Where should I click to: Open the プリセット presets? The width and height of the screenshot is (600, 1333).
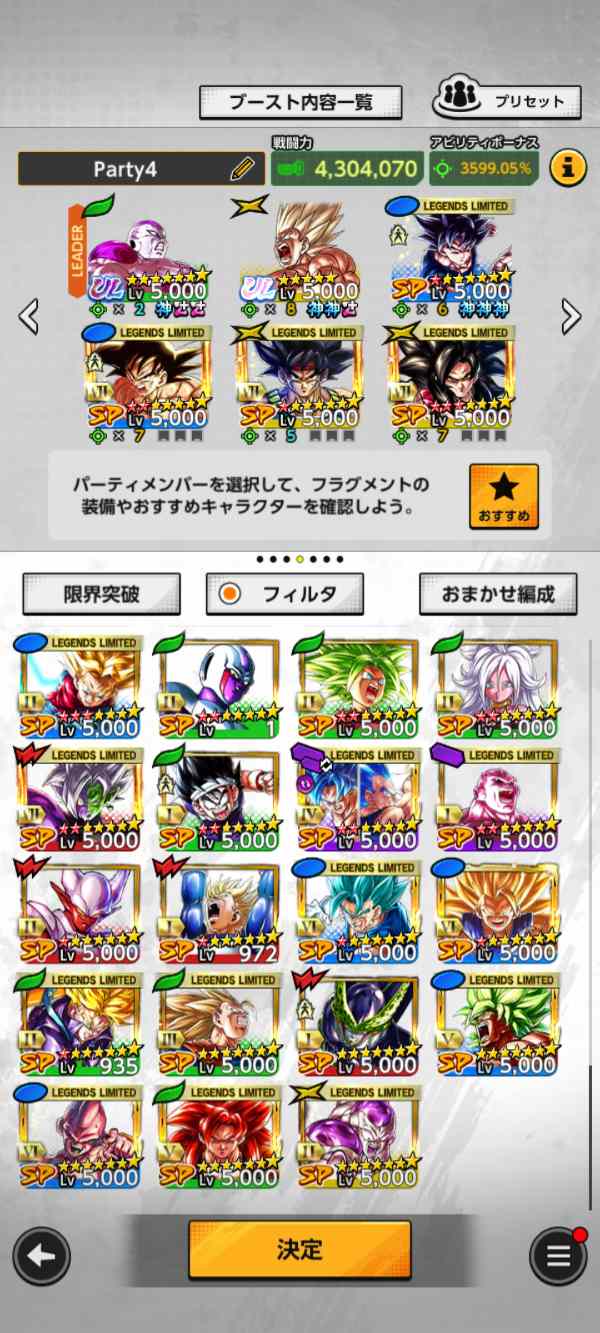(x=504, y=99)
